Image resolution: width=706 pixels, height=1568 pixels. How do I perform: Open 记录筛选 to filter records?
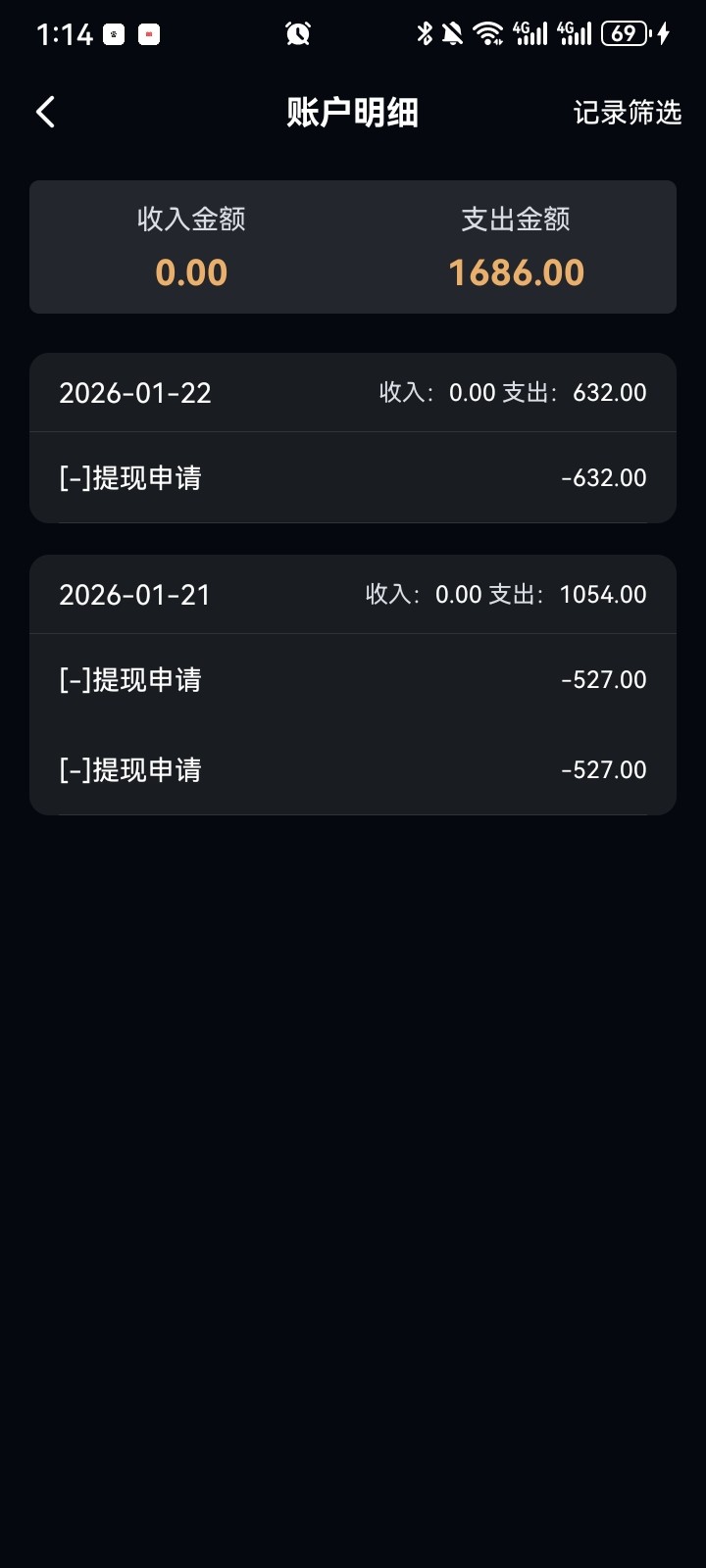(x=629, y=112)
